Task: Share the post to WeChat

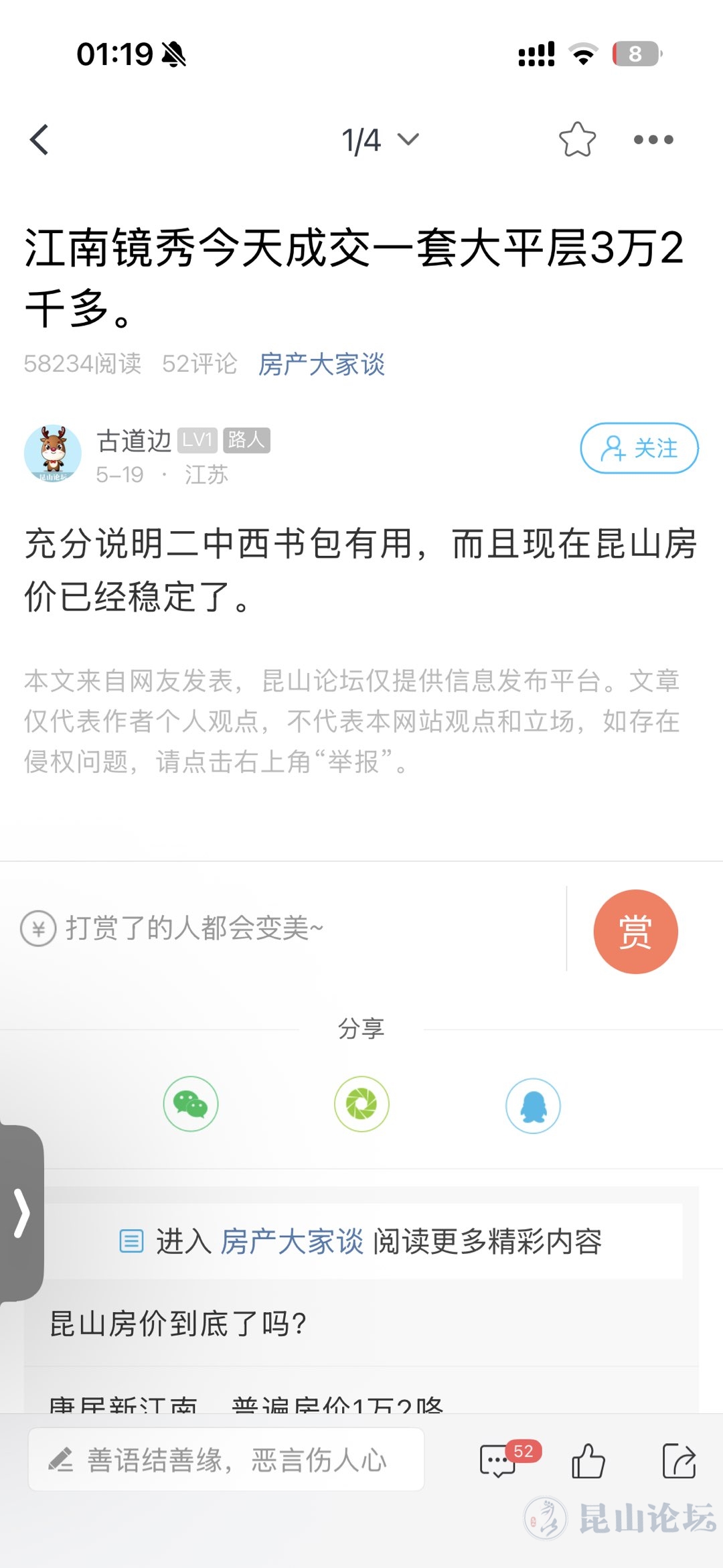Action: pos(191,1104)
